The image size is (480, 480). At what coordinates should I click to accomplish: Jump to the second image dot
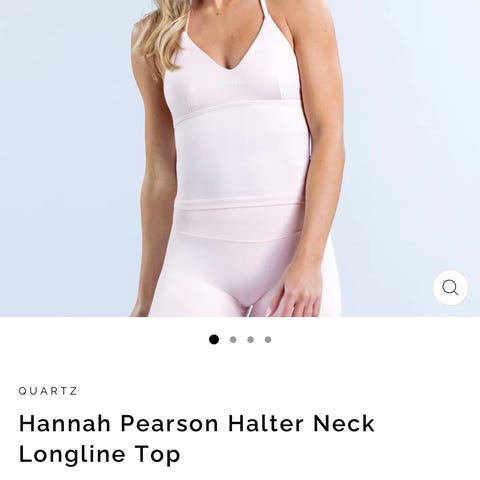pos(233,340)
